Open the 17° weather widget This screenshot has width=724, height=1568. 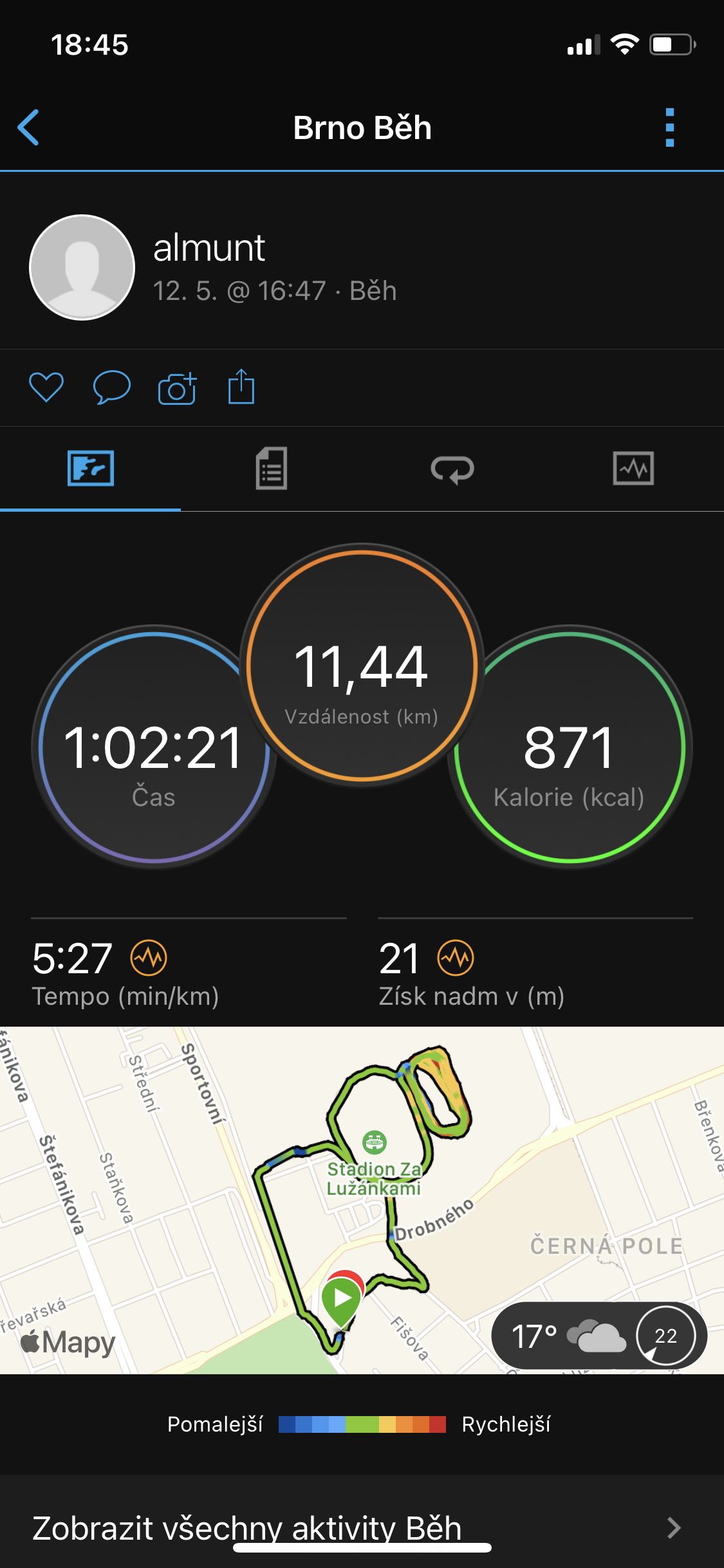coord(599,1336)
